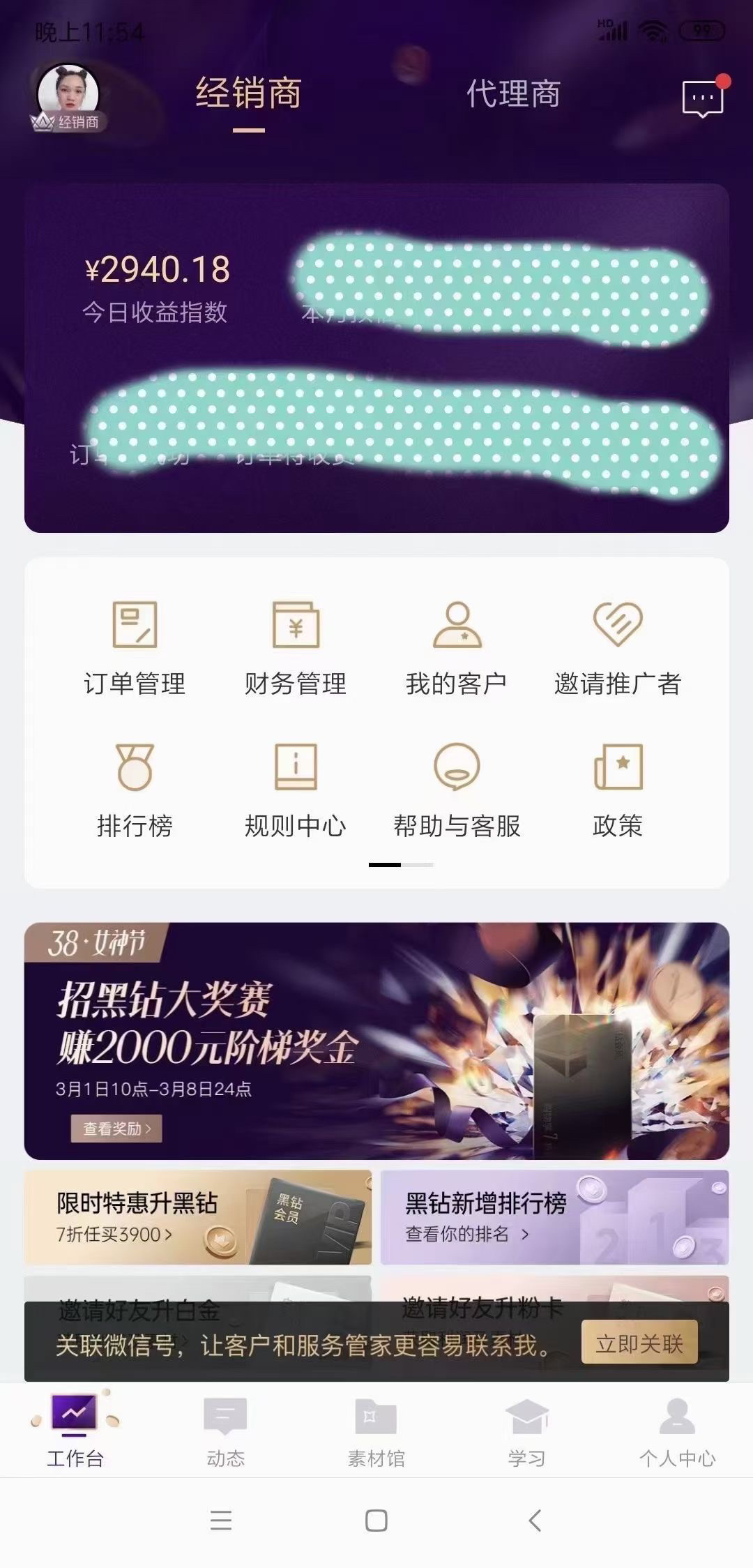Open the messages icon with red dot
The height and width of the screenshot is (1568, 753).
click(702, 98)
